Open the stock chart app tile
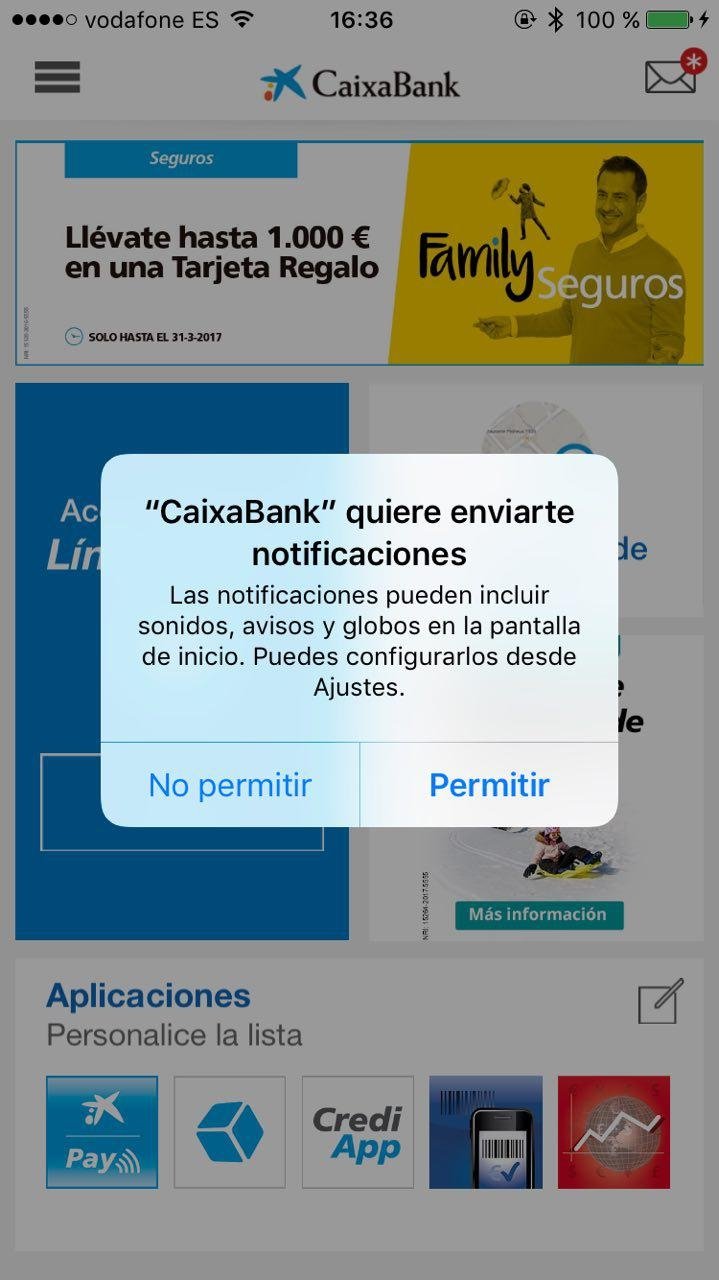 [614, 1132]
